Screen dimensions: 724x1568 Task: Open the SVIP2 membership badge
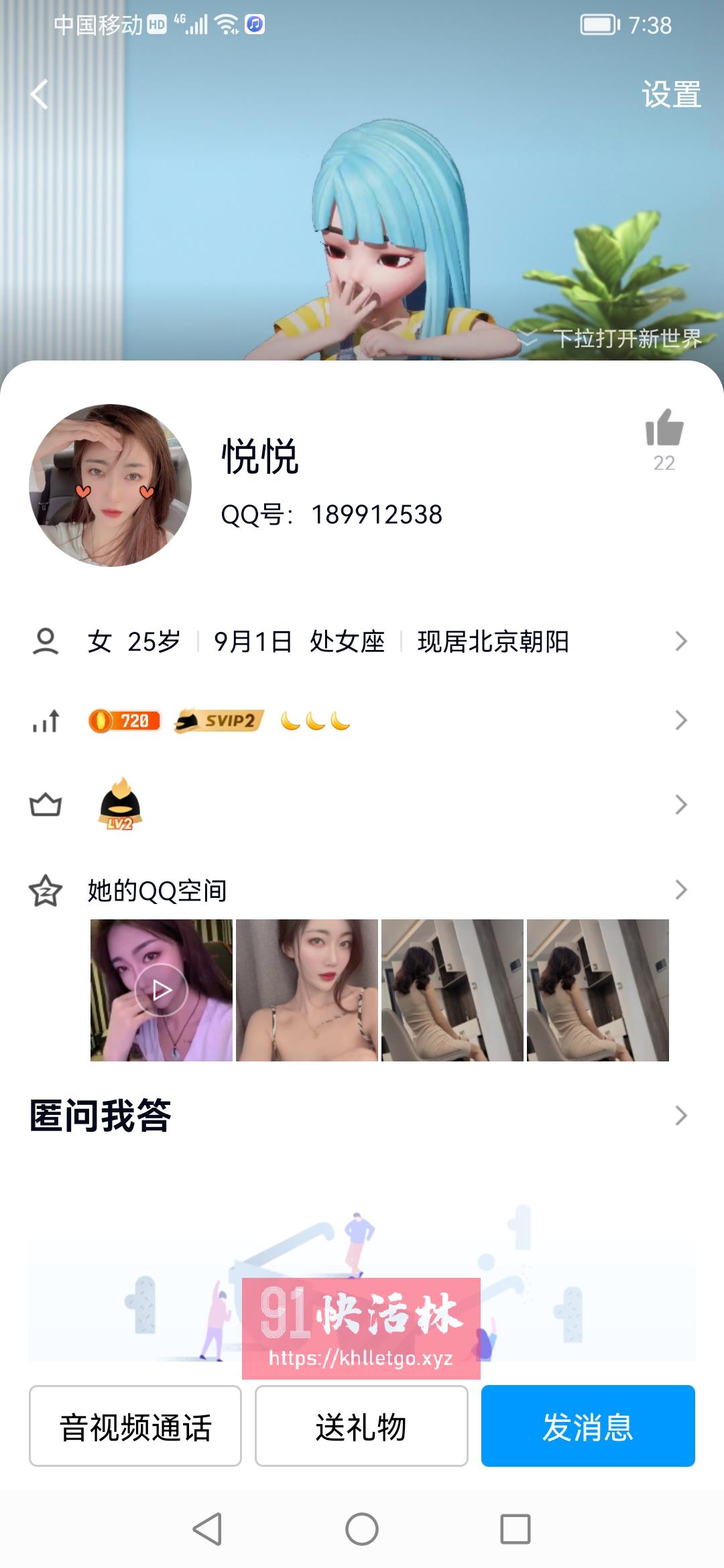pyautogui.click(x=221, y=722)
